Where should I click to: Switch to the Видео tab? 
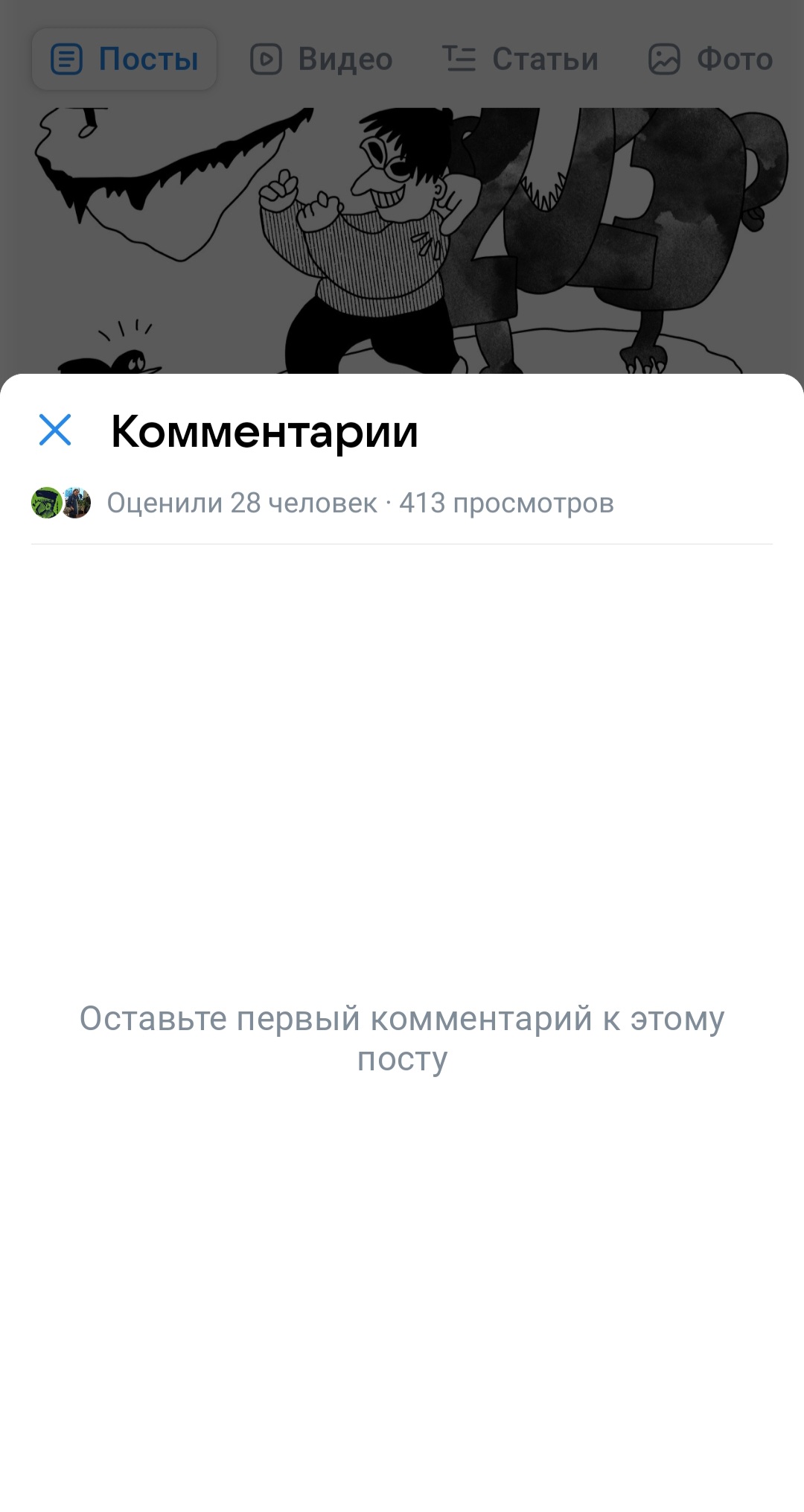(322, 60)
